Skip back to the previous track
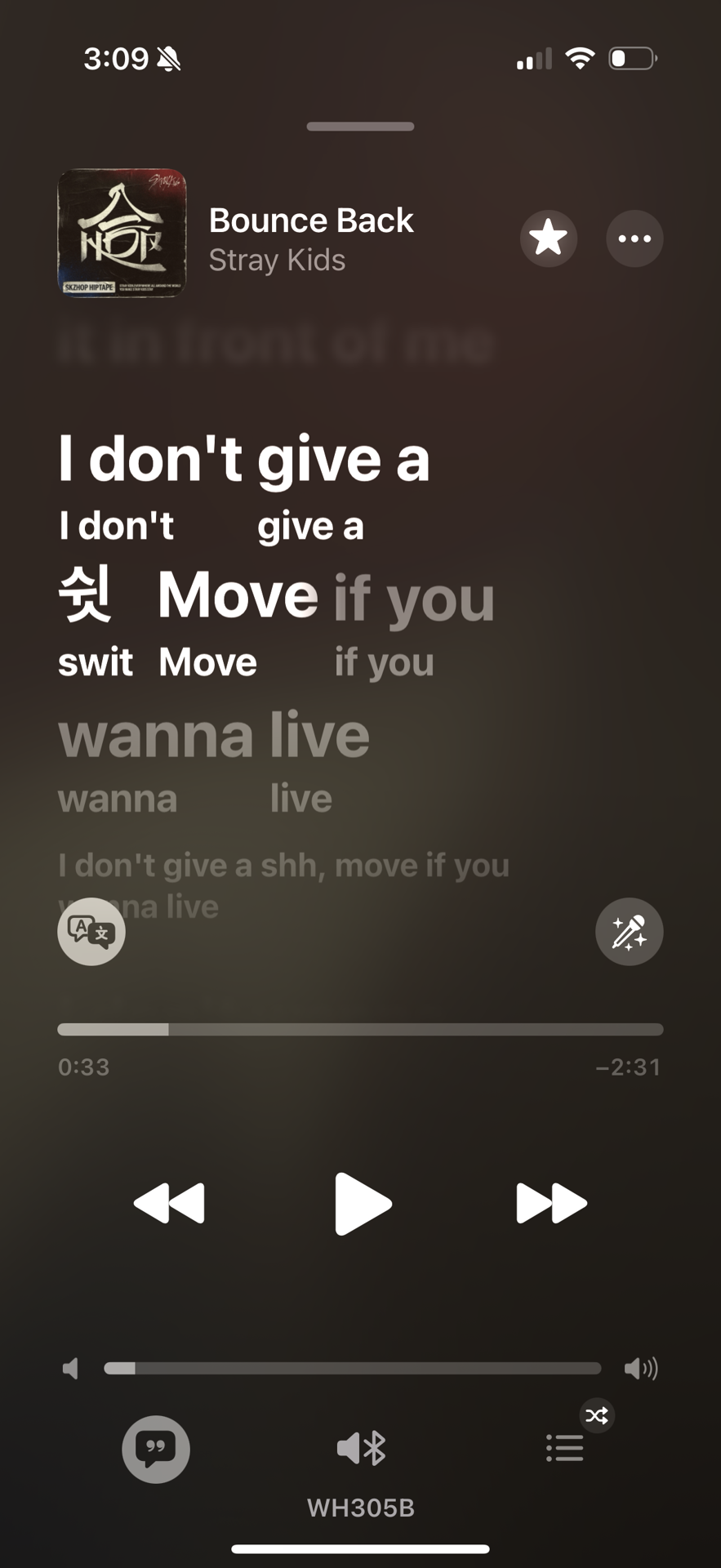Image resolution: width=721 pixels, height=1568 pixels. pyautogui.click(x=169, y=1204)
